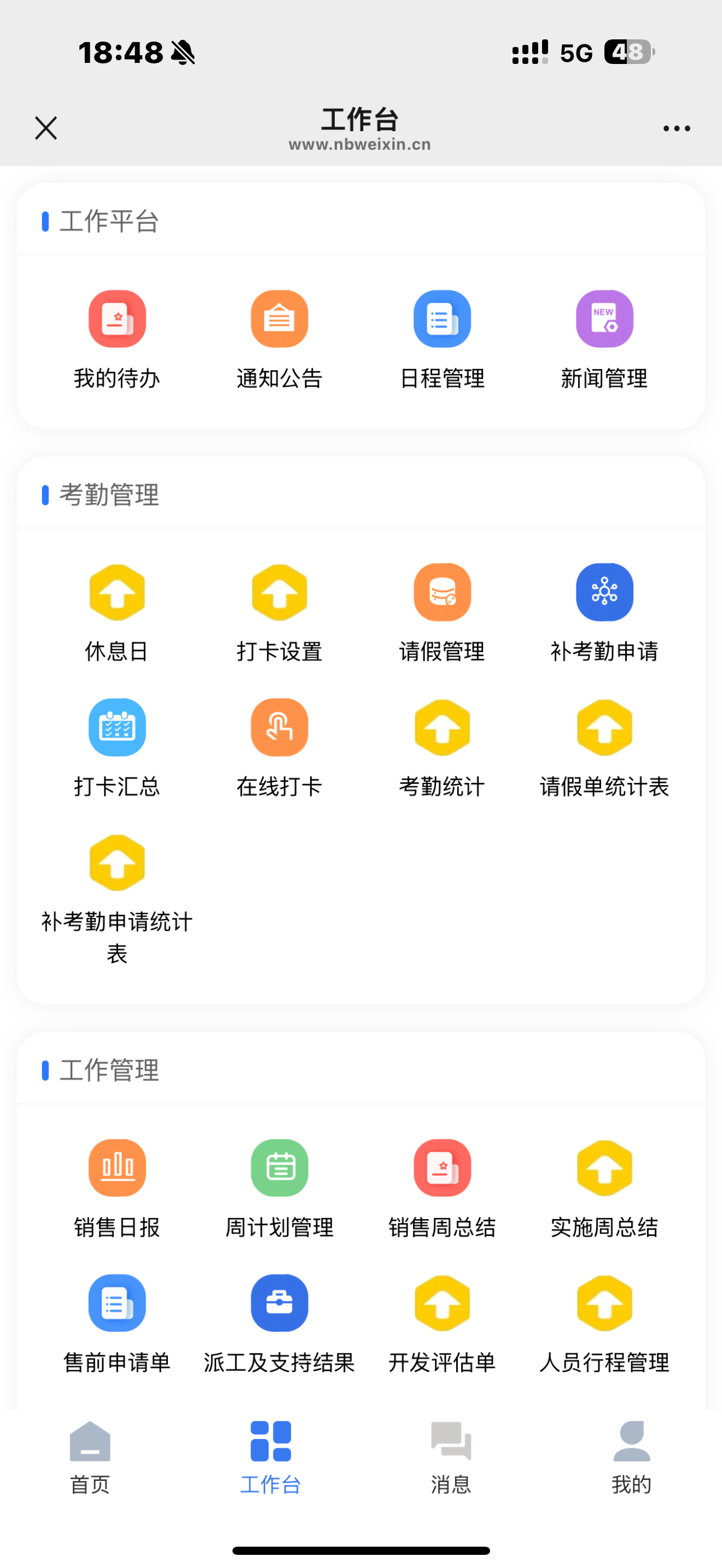Open 我的待办
The image size is (722, 1568).
click(117, 319)
